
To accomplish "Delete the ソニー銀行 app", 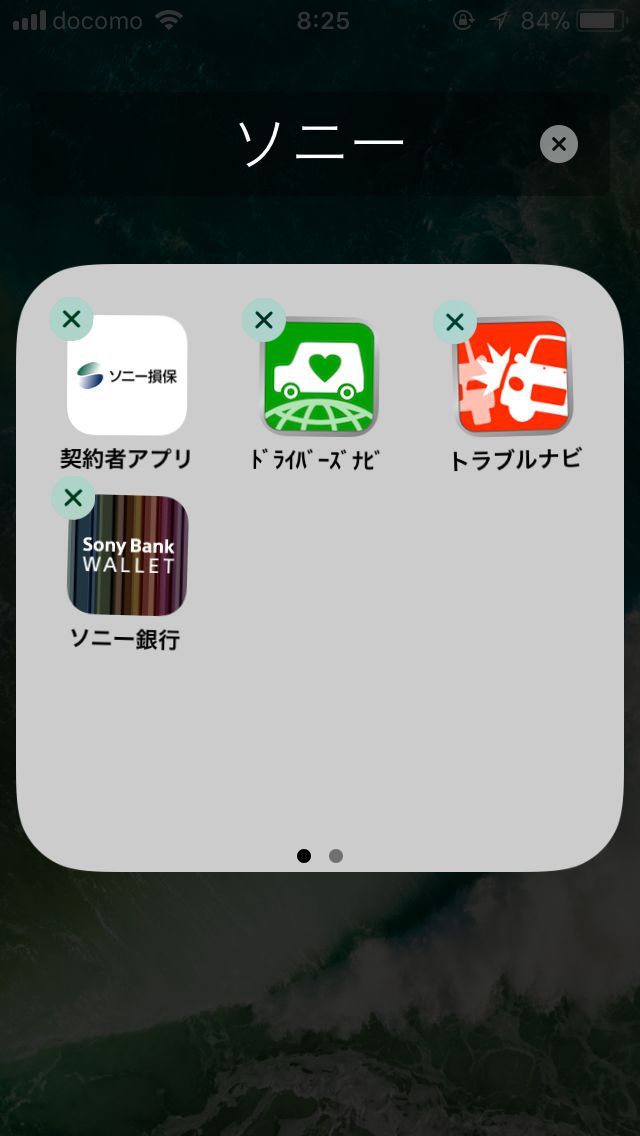I will click(72, 498).
